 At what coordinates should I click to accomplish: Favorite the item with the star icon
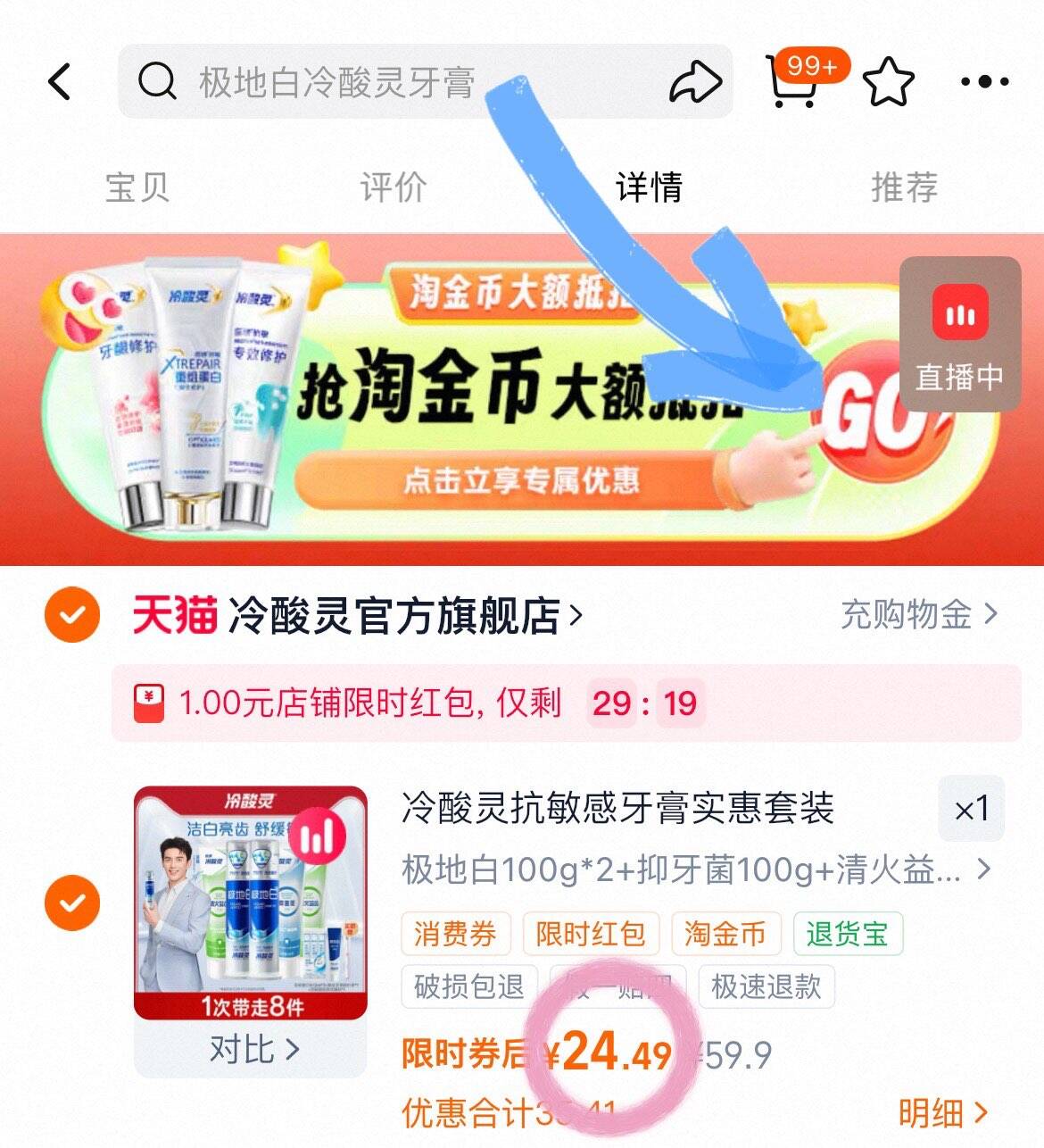pyautogui.click(x=889, y=82)
